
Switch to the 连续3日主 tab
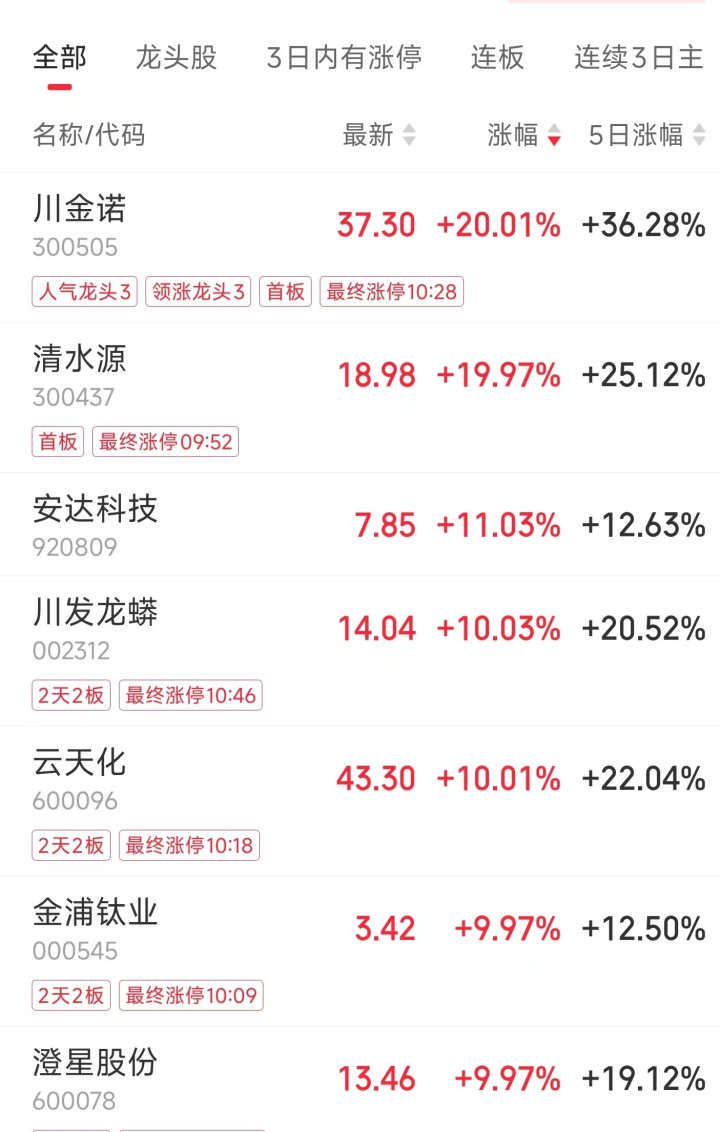click(639, 58)
